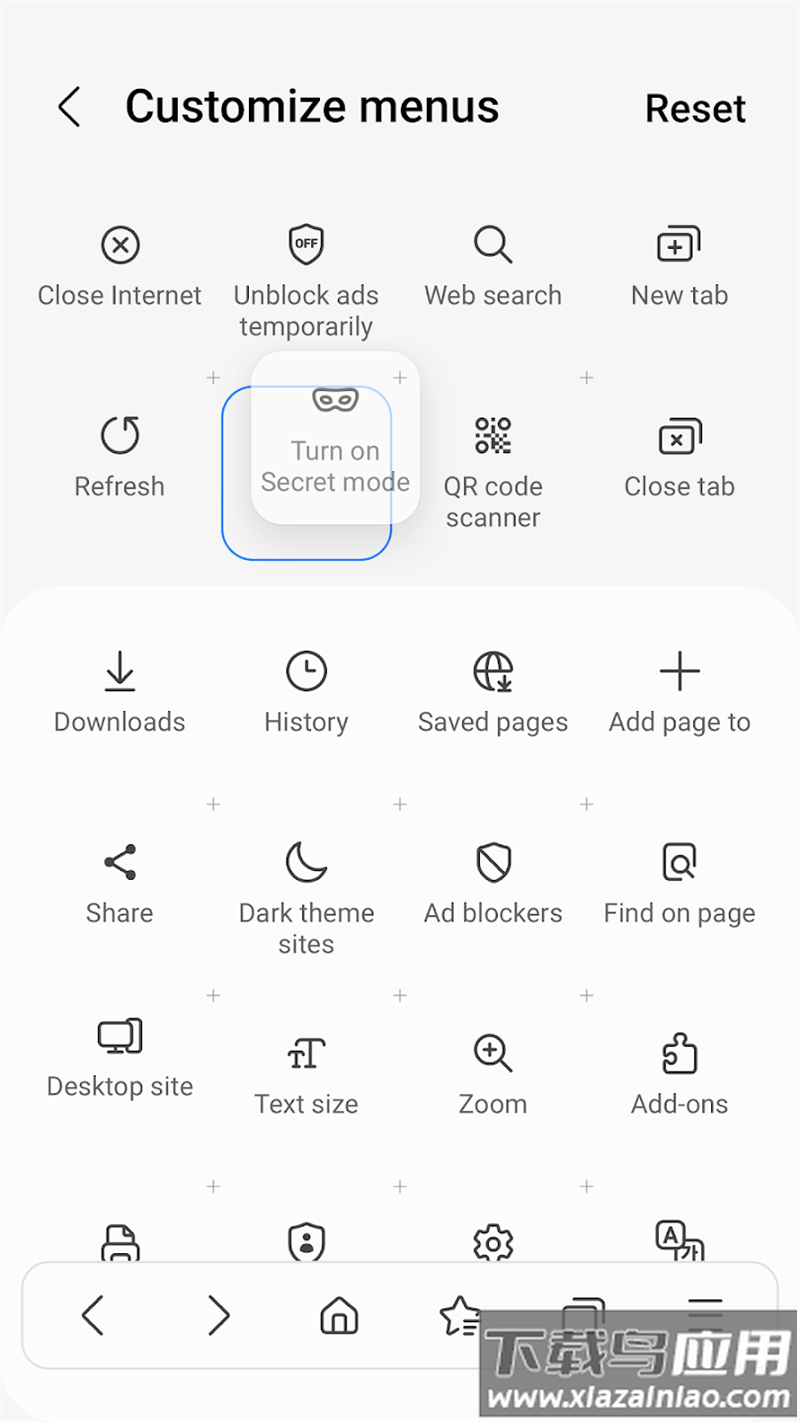Open Saved pages
Viewport: 800px width, 1422px height.
493,671
